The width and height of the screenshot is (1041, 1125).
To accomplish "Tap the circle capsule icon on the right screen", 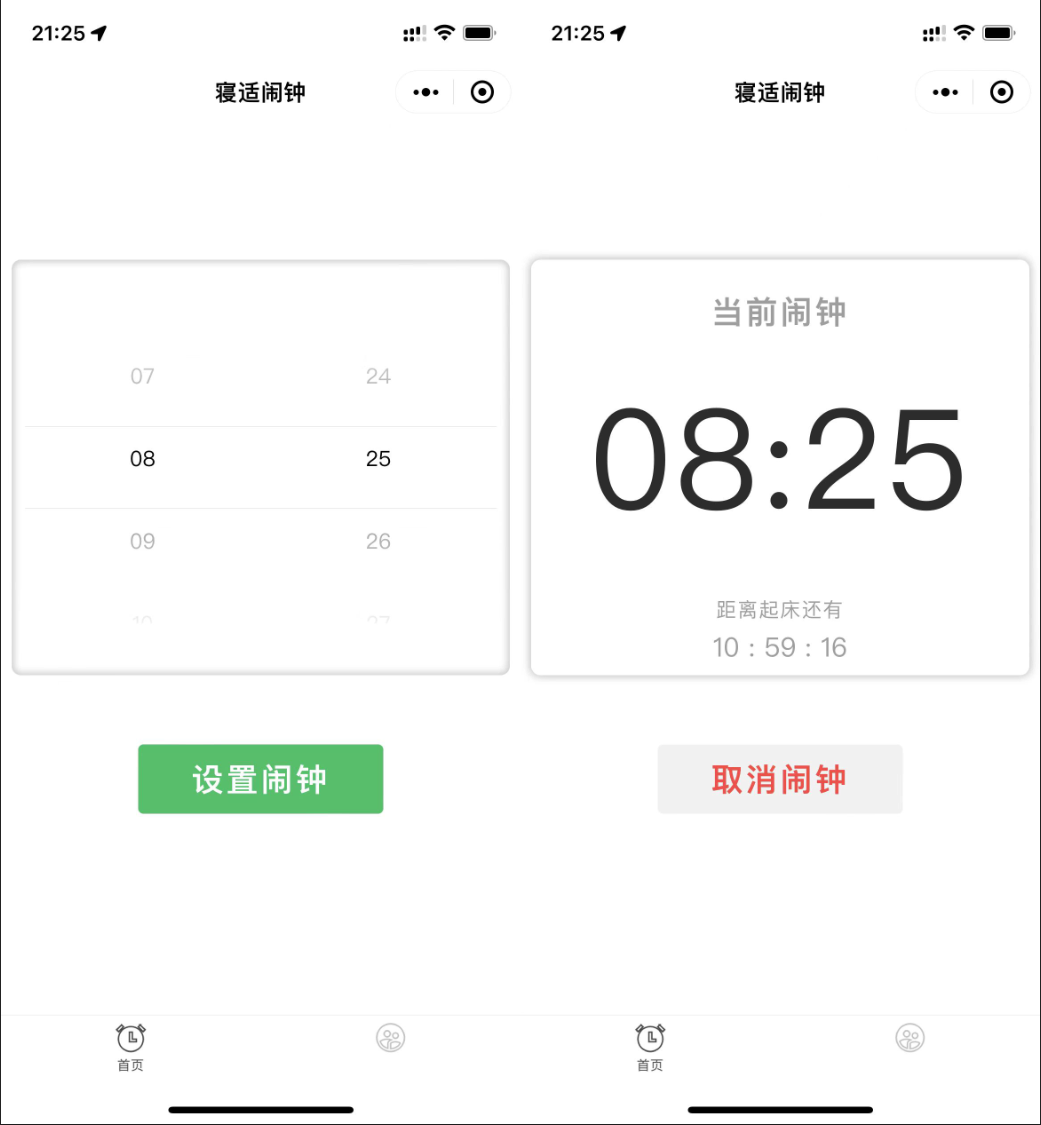I will (1002, 91).
